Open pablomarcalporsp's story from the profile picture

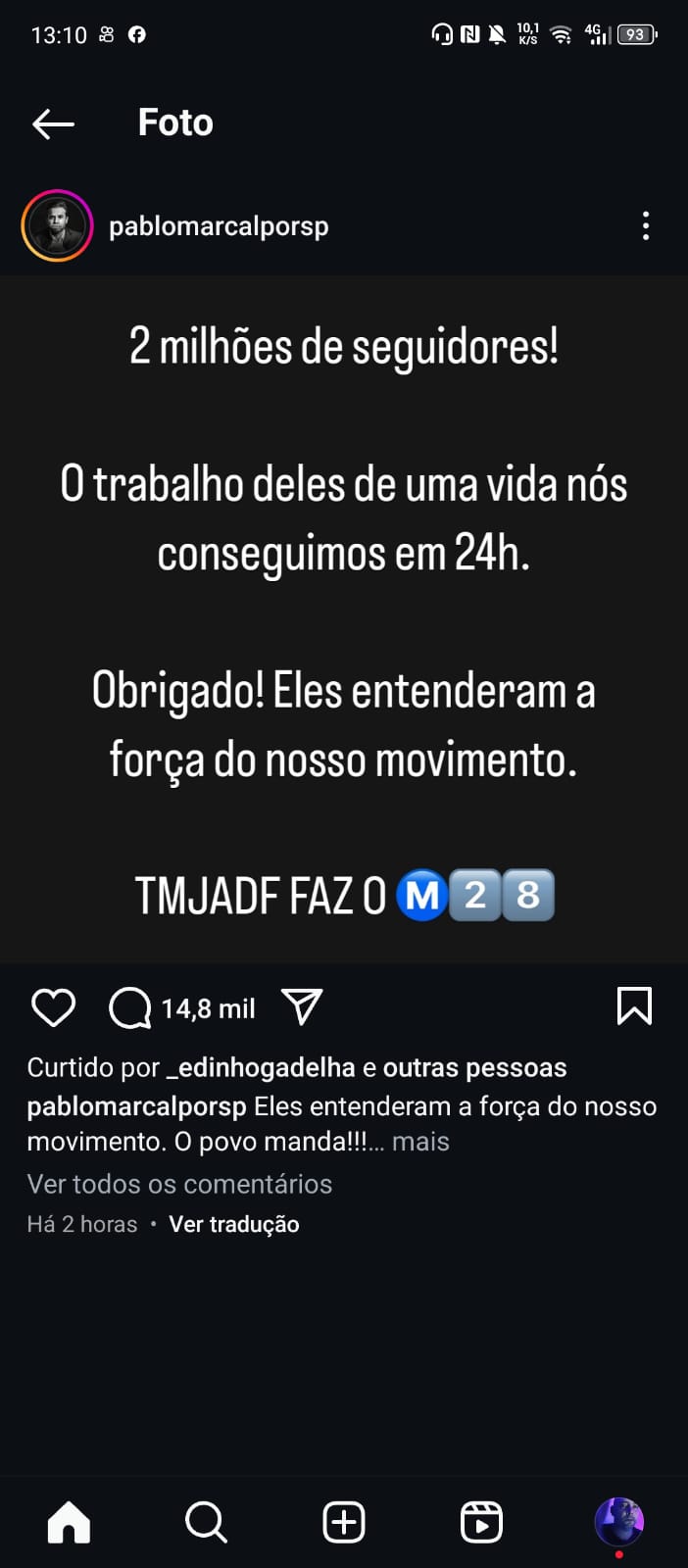click(57, 225)
